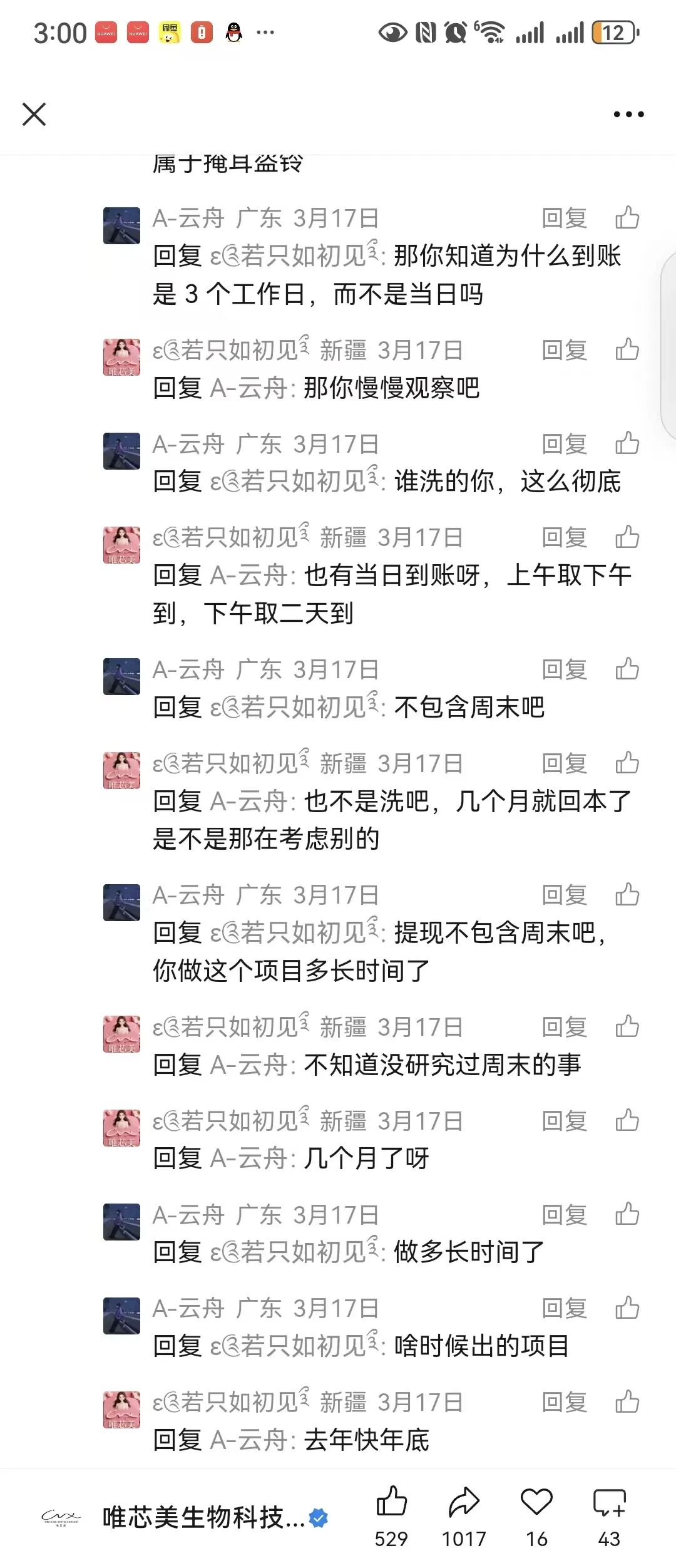Open 唯芯美生物科技 account profile
Screen dimensions: 676x1568
pos(203,1517)
